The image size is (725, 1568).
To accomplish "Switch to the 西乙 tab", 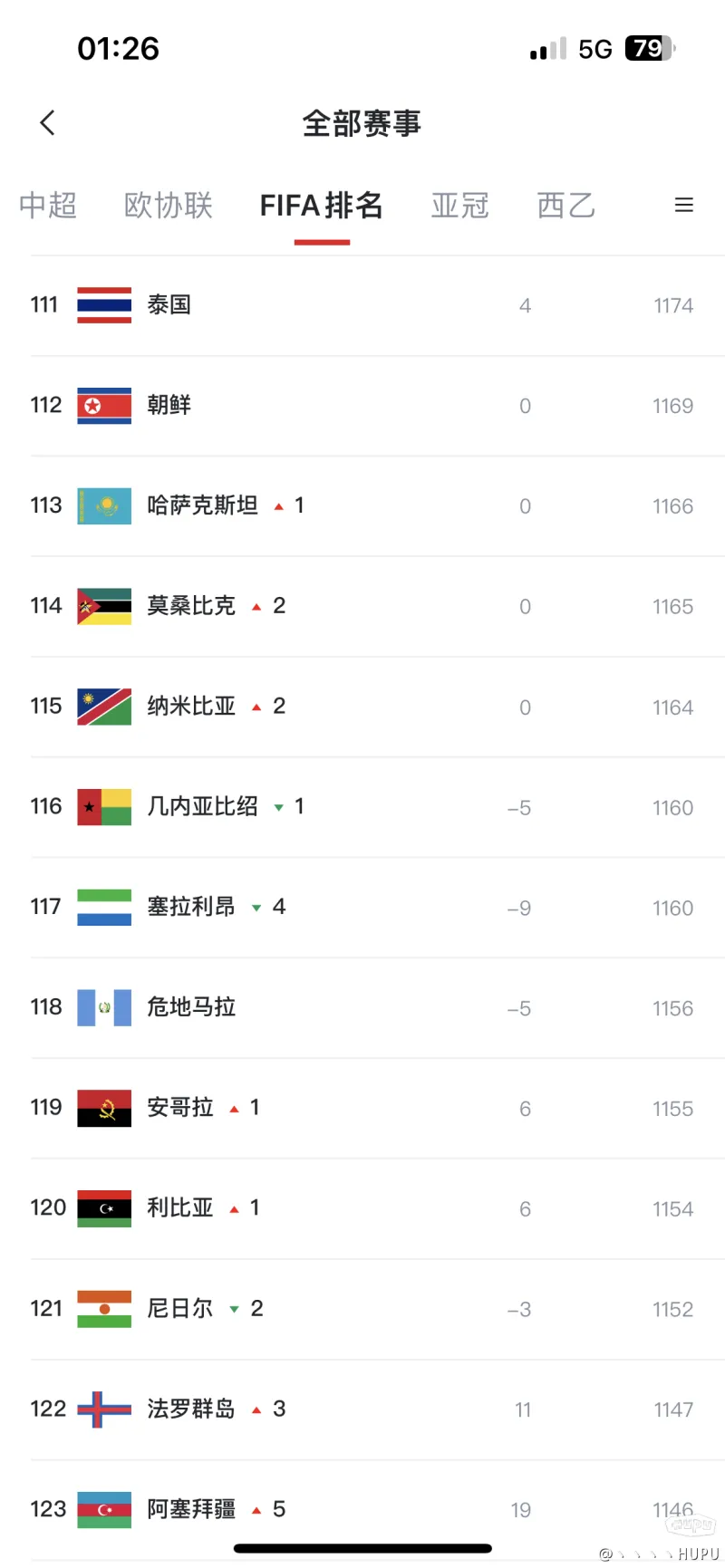I will click(x=566, y=206).
